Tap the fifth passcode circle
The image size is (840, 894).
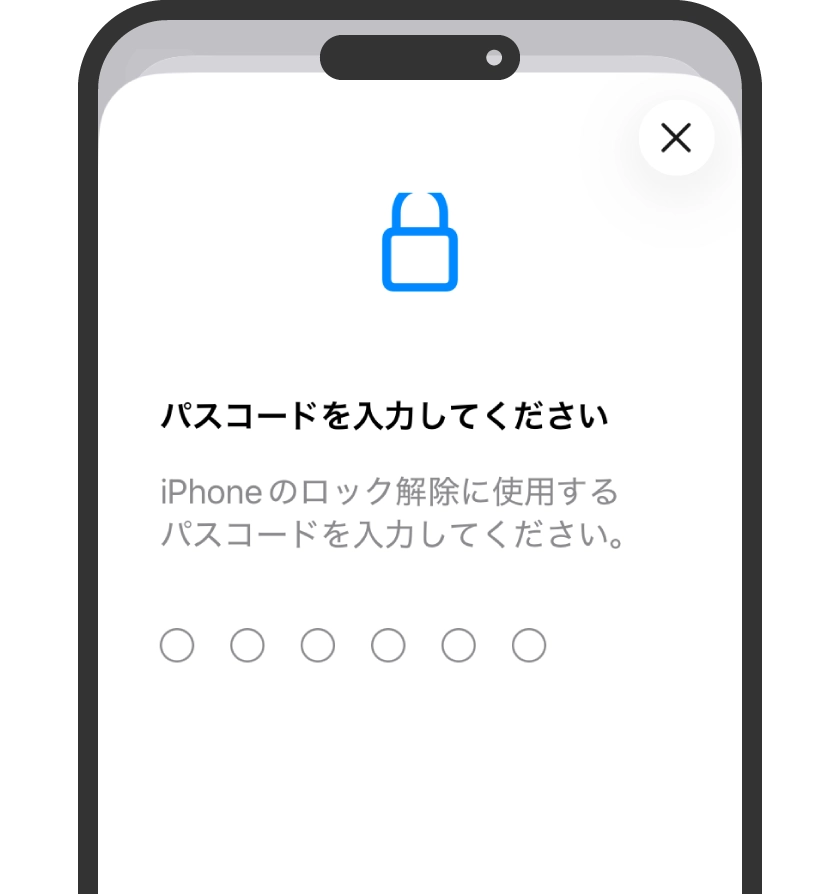click(x=456, y=645)
